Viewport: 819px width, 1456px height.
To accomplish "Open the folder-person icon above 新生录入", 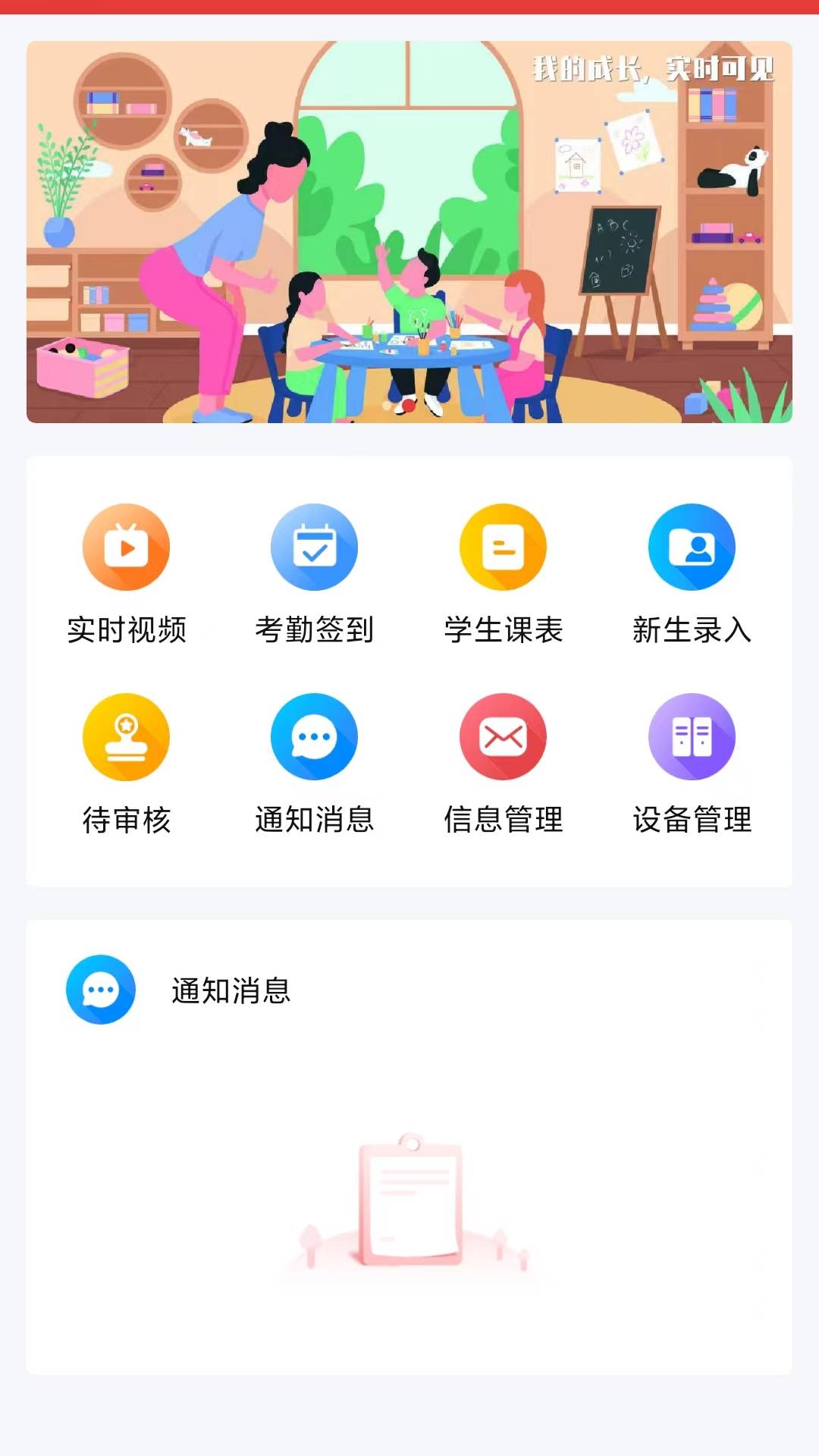I will point(692,548).
